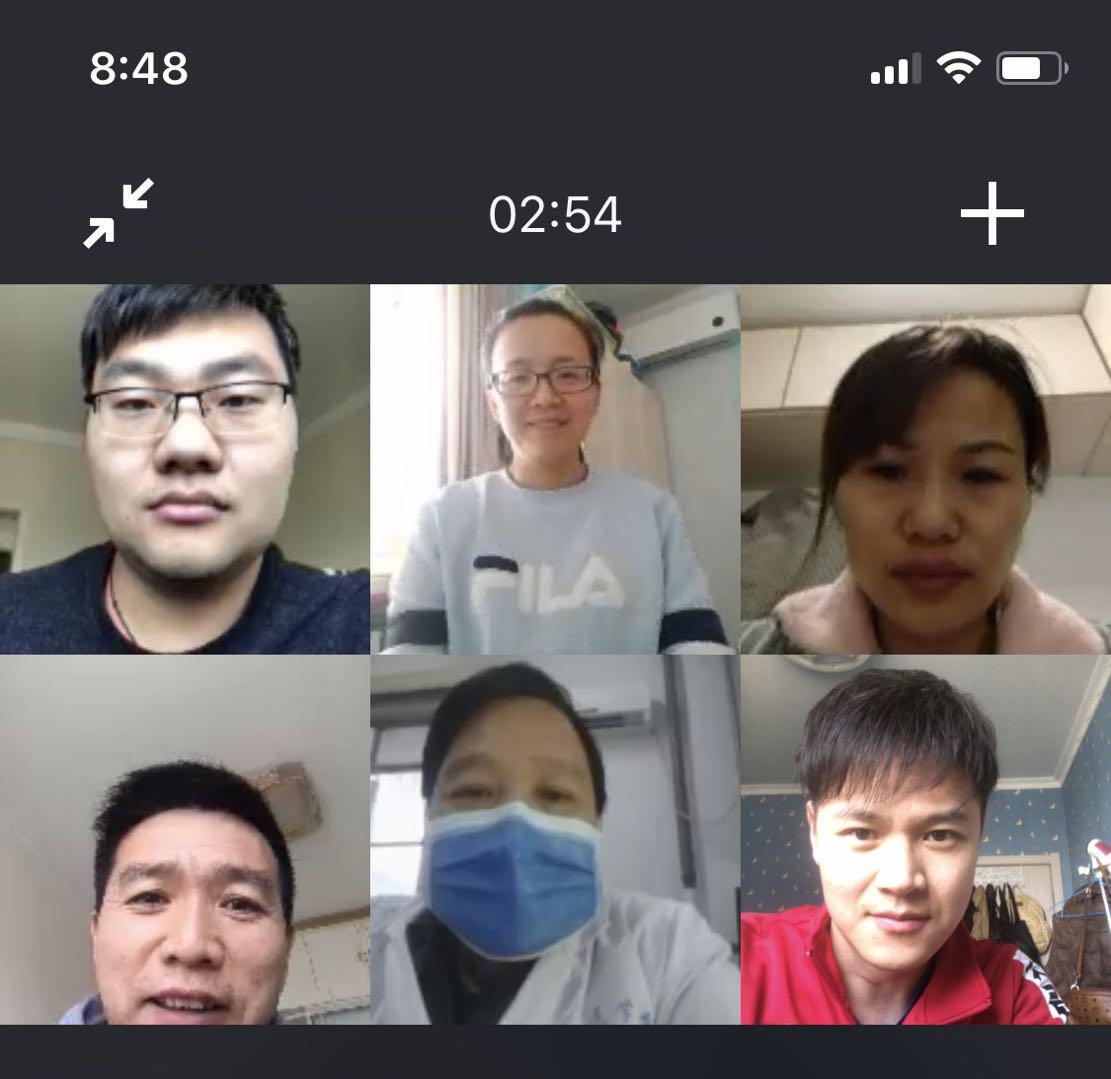Viewport: 1111px width, 1079px height.
Task: Select the video tile with FILA sweatshirt
Action: click(x=555, y=468)
